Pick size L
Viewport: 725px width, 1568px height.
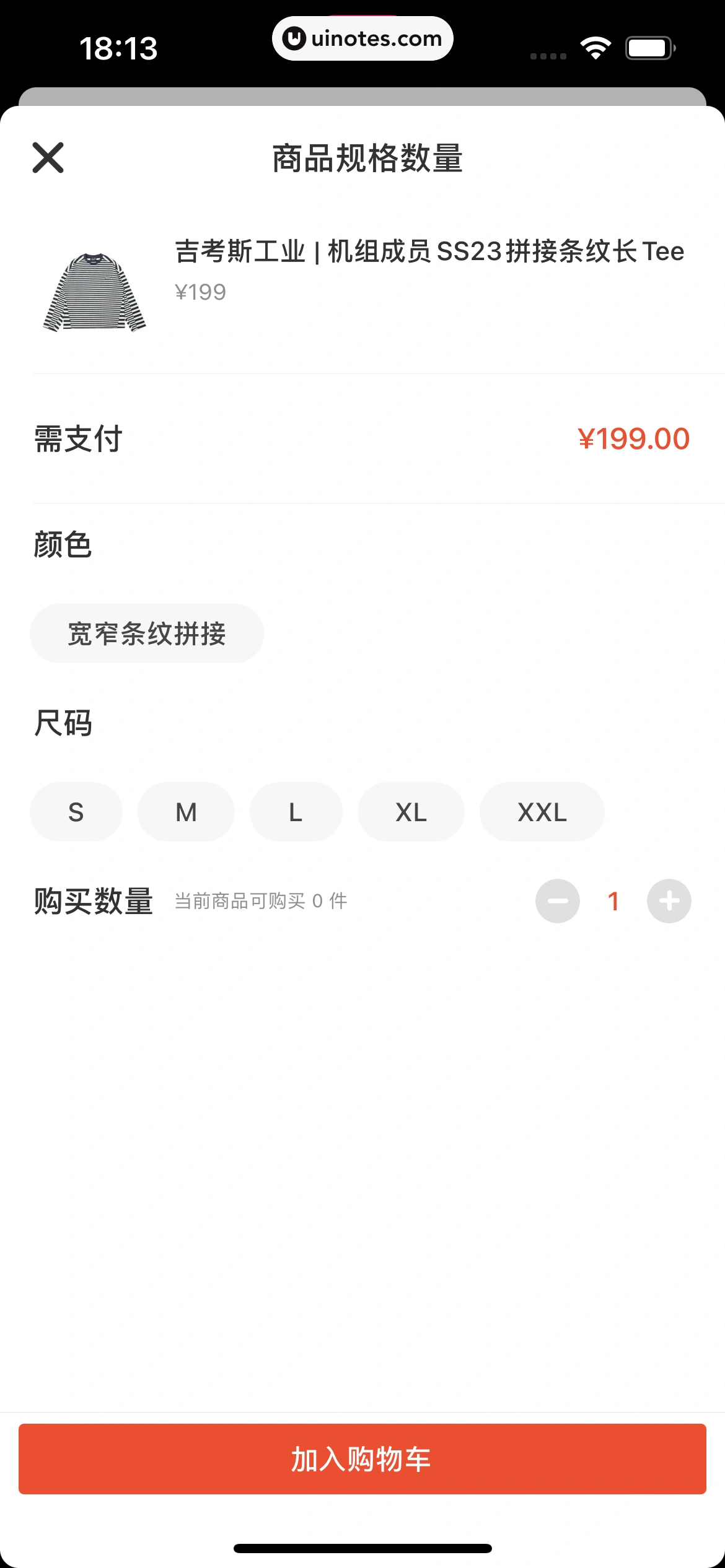pos(296,812)
